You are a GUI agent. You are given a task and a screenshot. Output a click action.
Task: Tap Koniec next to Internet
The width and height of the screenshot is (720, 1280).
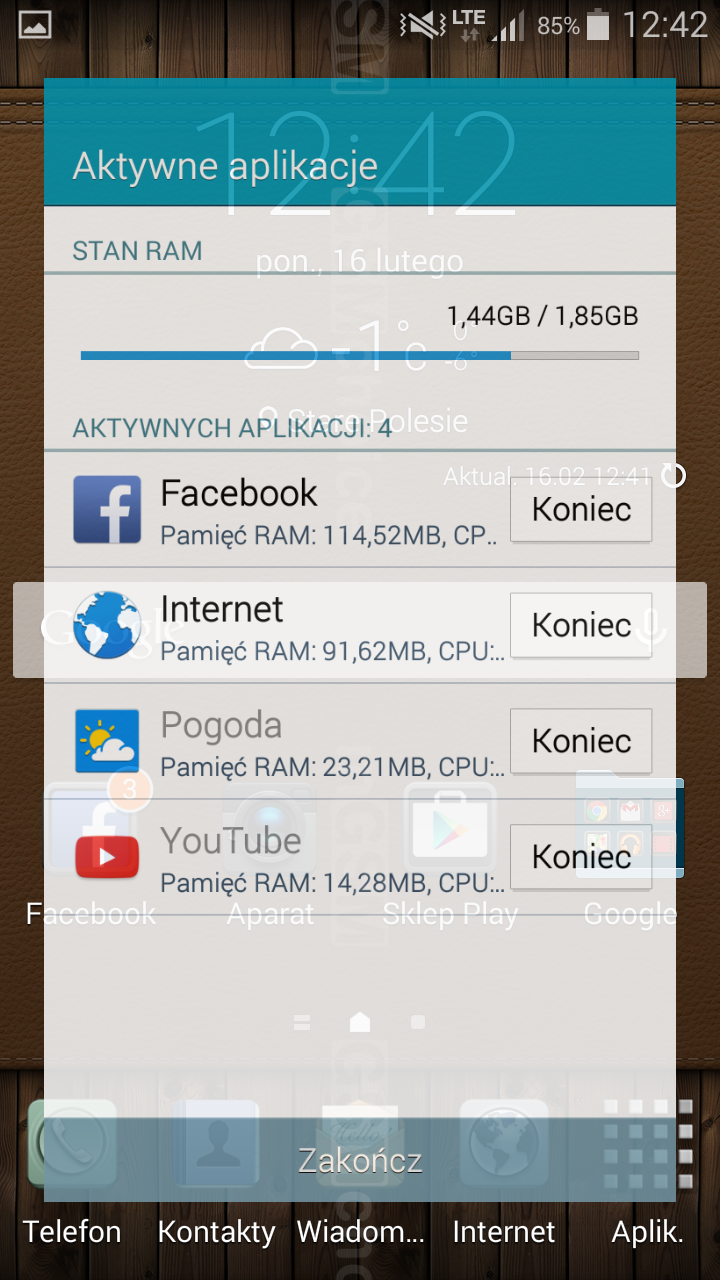tap(581, 625)
